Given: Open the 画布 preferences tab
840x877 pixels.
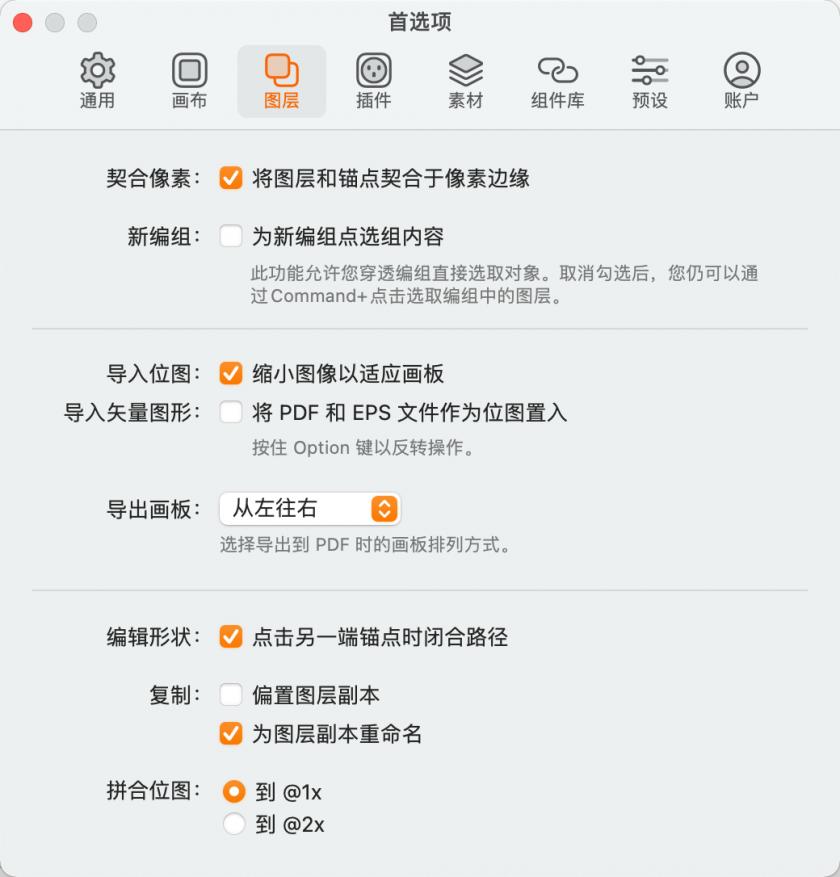Looking at the screenshot, I should pyautogui.click(x=189, y=80).
